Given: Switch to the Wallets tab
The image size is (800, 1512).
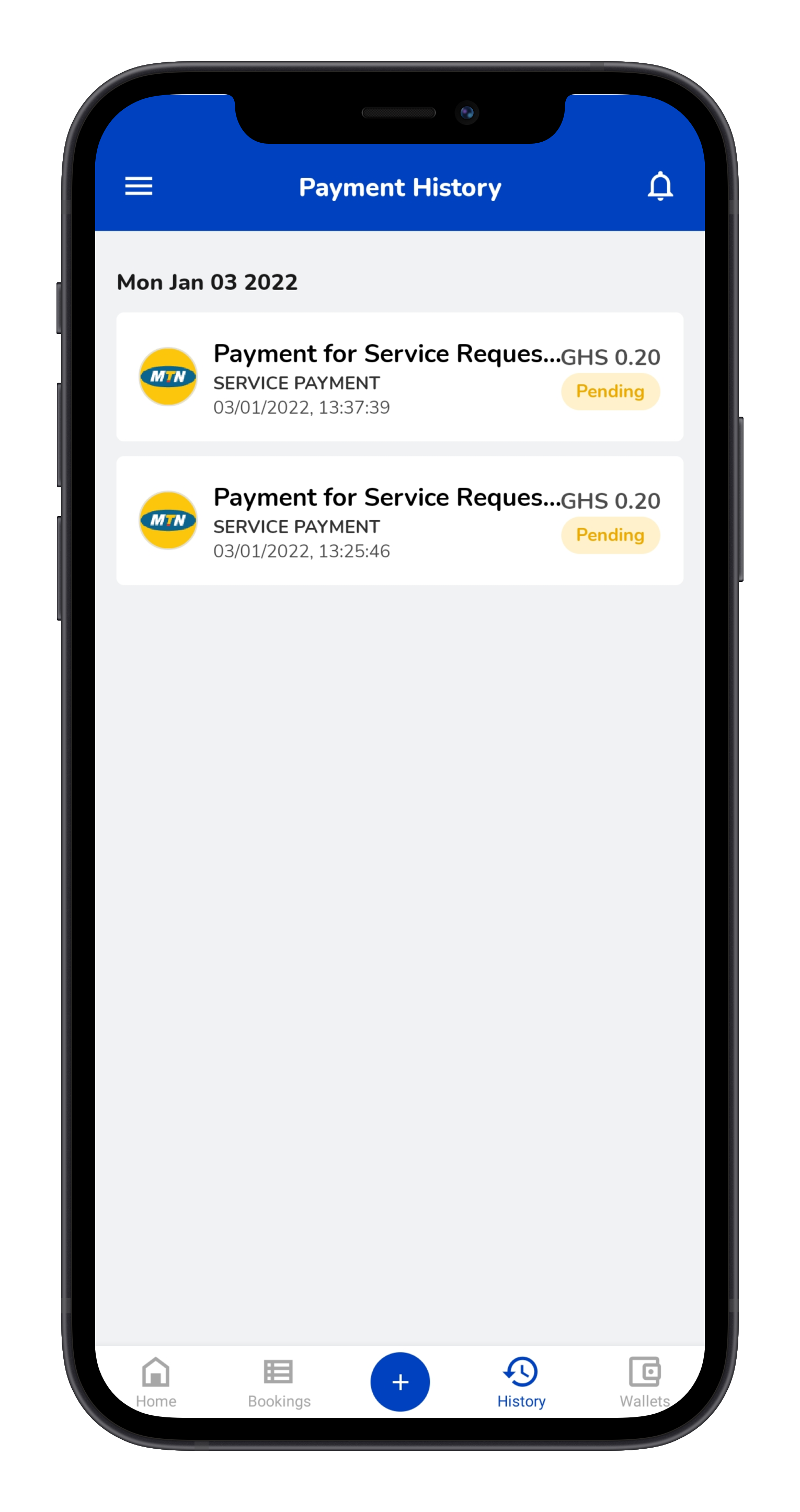Looking at the screenshot, I should (x=644, y=1382).
